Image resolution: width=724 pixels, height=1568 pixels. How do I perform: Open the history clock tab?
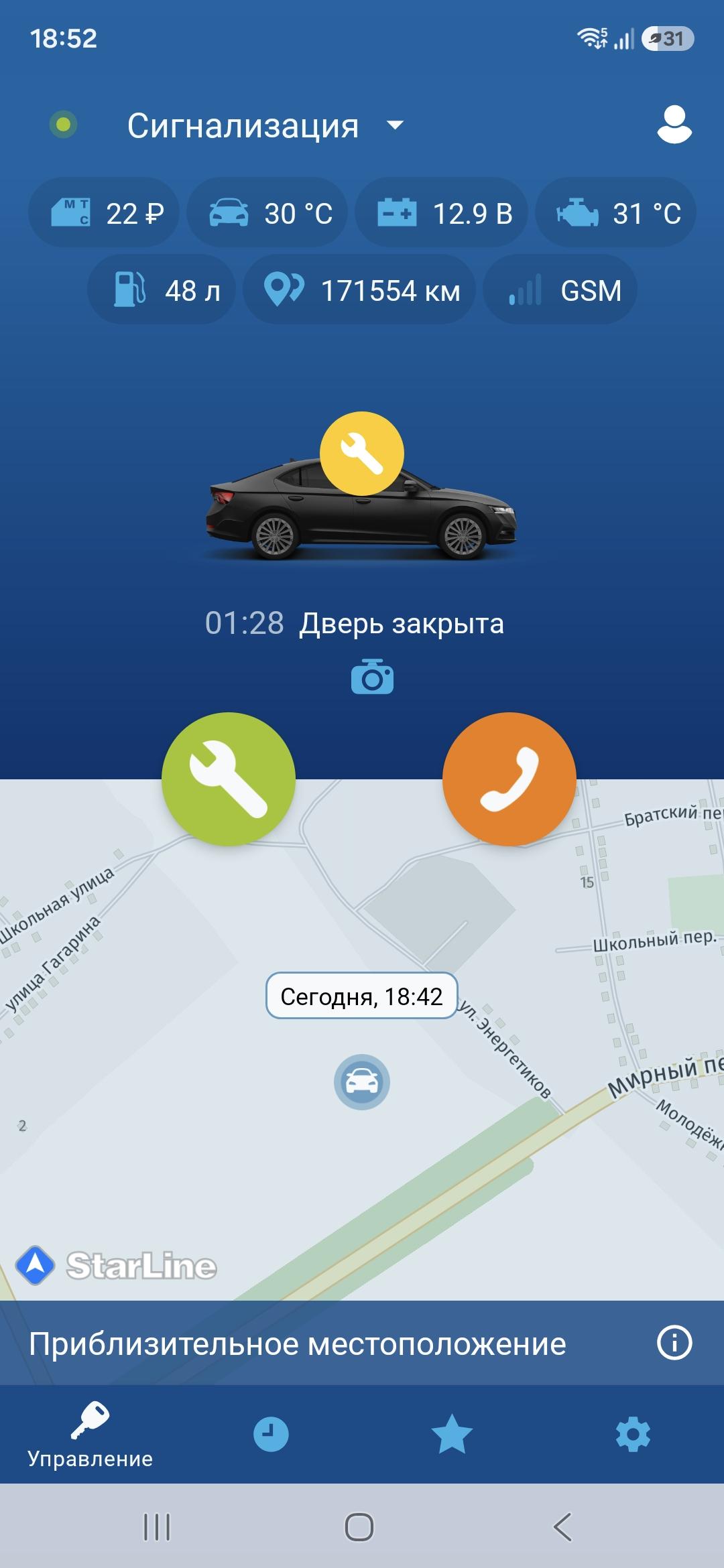(x=271, y=1434)
